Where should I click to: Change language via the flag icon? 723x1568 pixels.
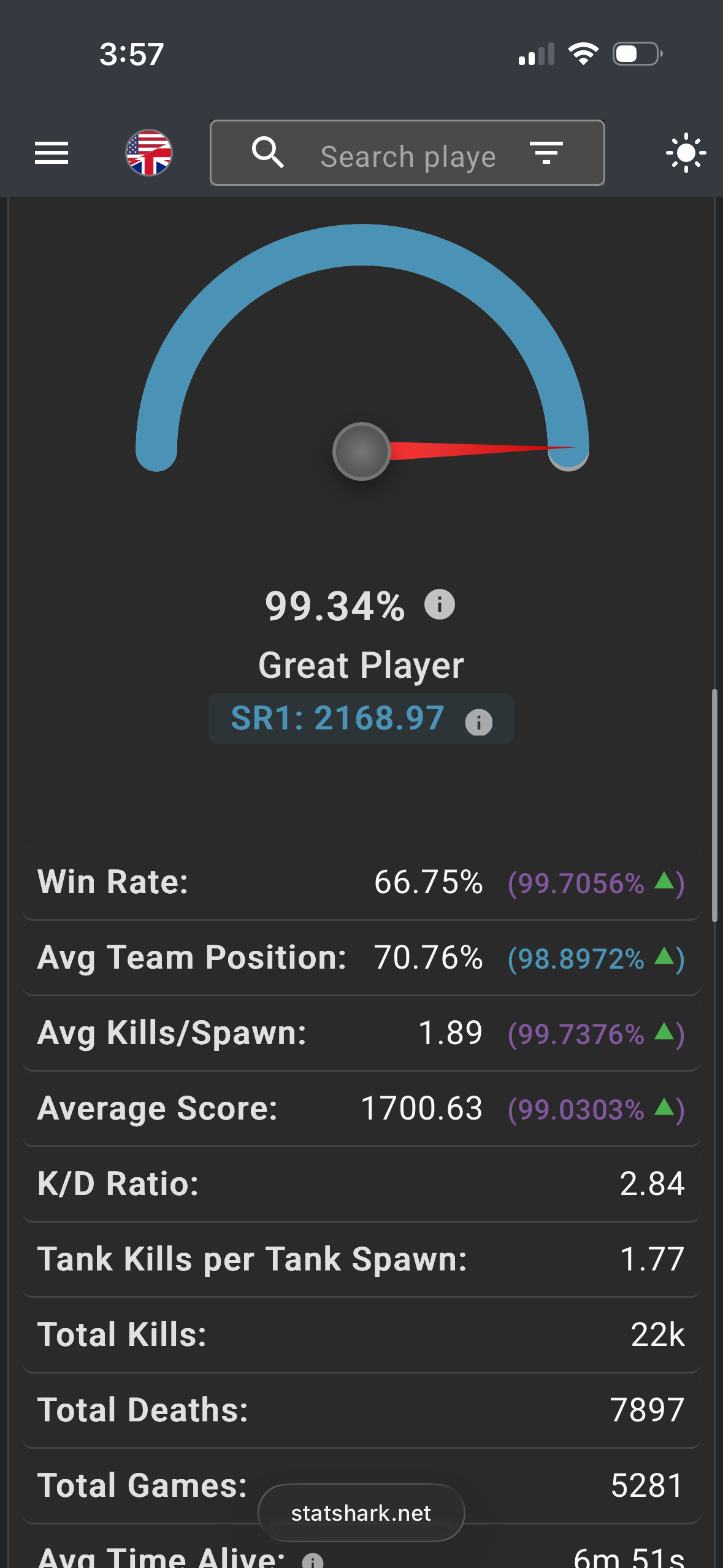pos(149,153)
